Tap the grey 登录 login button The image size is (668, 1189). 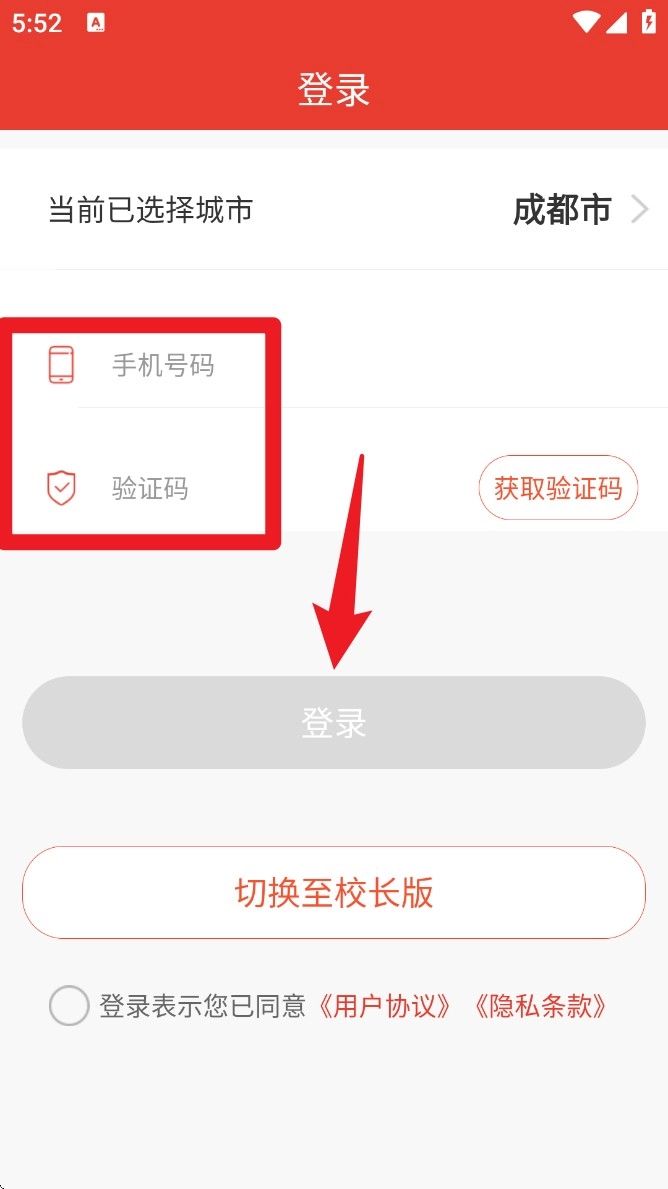334,722
